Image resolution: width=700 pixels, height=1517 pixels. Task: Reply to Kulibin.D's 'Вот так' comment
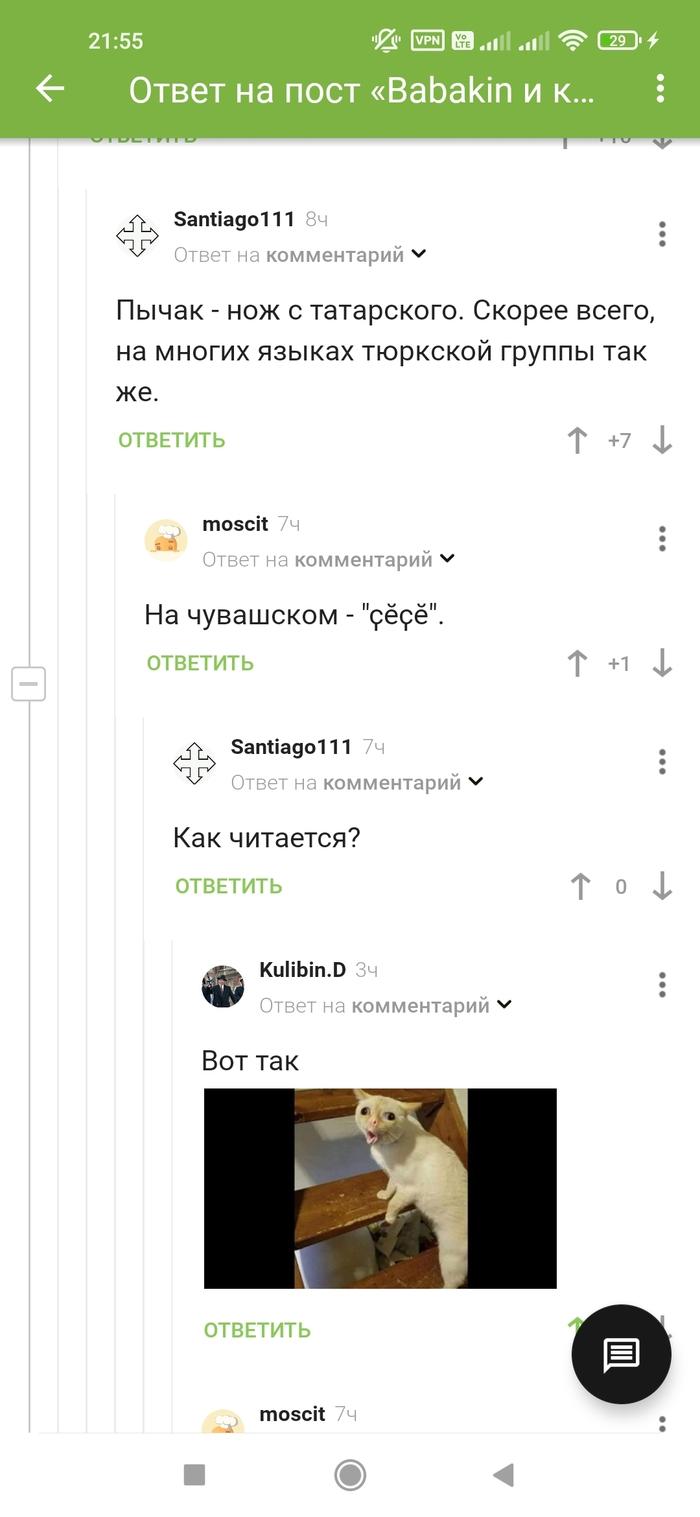[257, 1330]
